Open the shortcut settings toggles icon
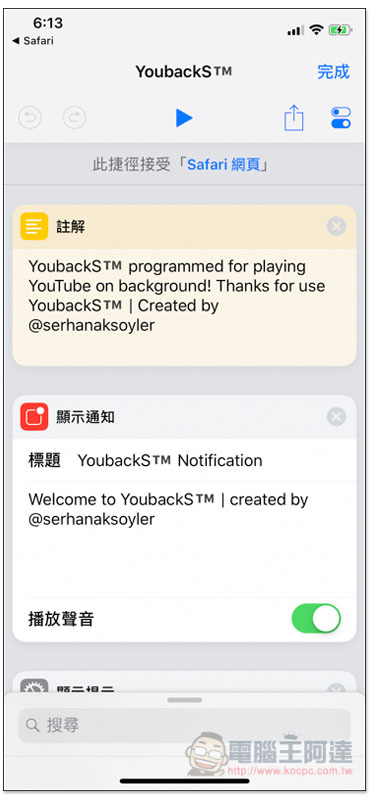369x800 pixels. (340, 118)
